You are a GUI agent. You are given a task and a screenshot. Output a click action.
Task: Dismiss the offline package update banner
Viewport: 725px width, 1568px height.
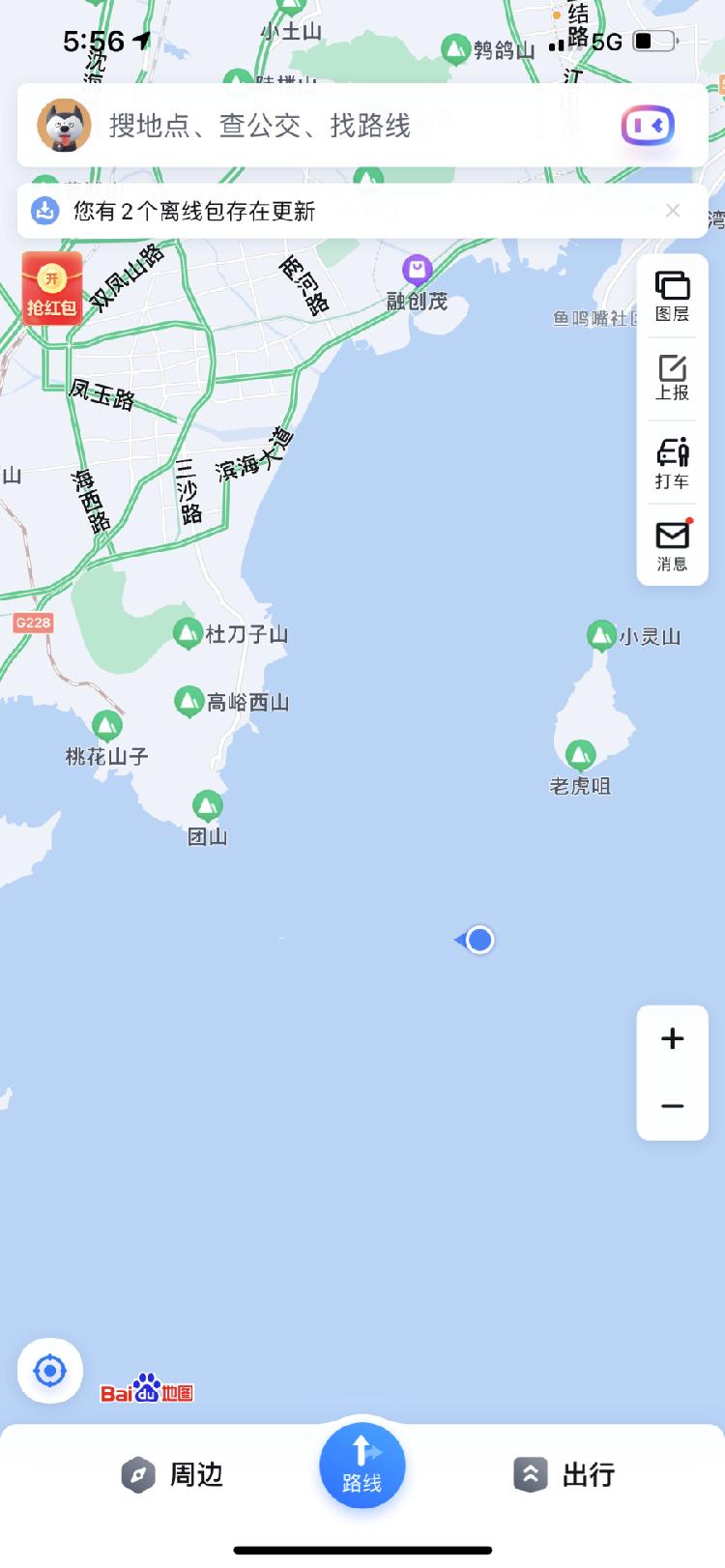(x=674, y=211)
